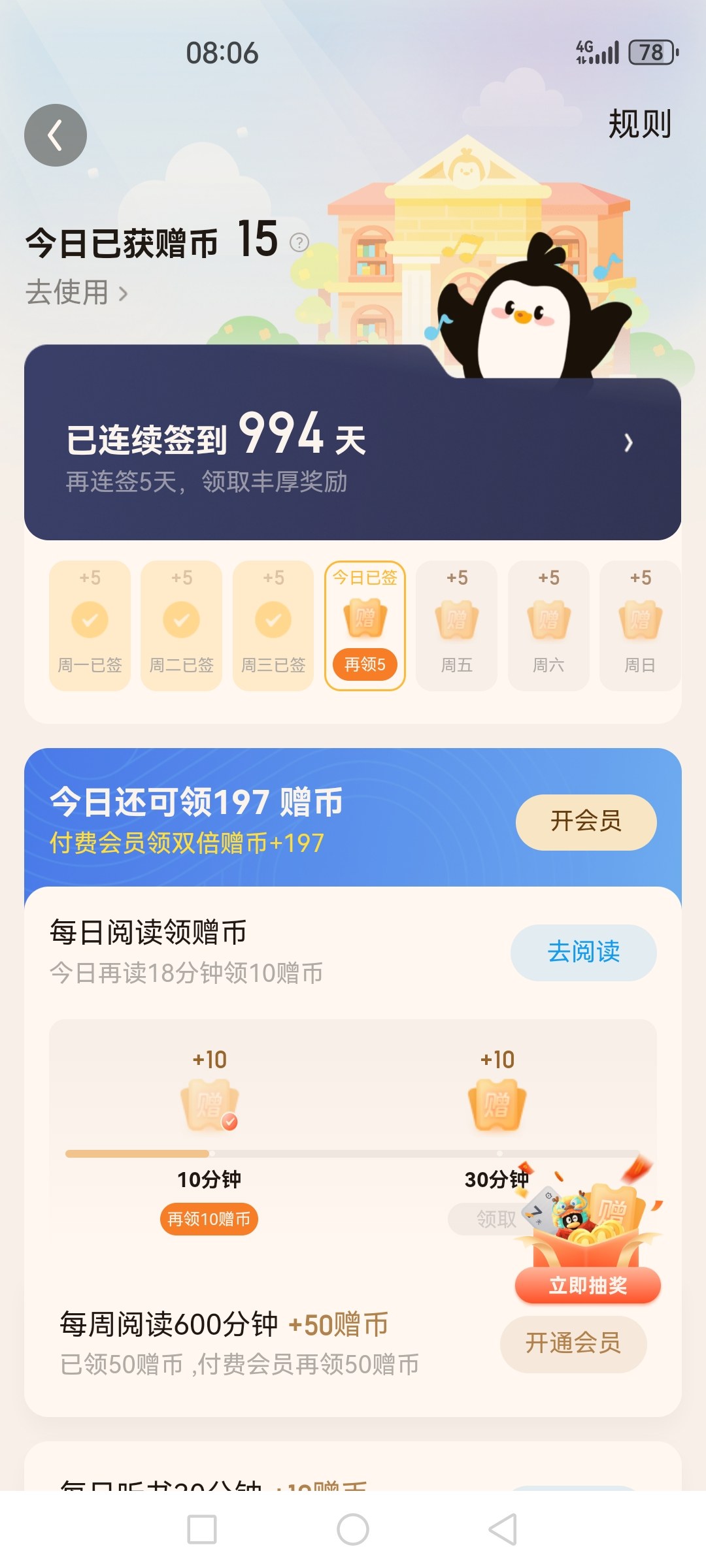Tap 立即抽奖 lucky draw button
706x1568 pixels.
588,1285
